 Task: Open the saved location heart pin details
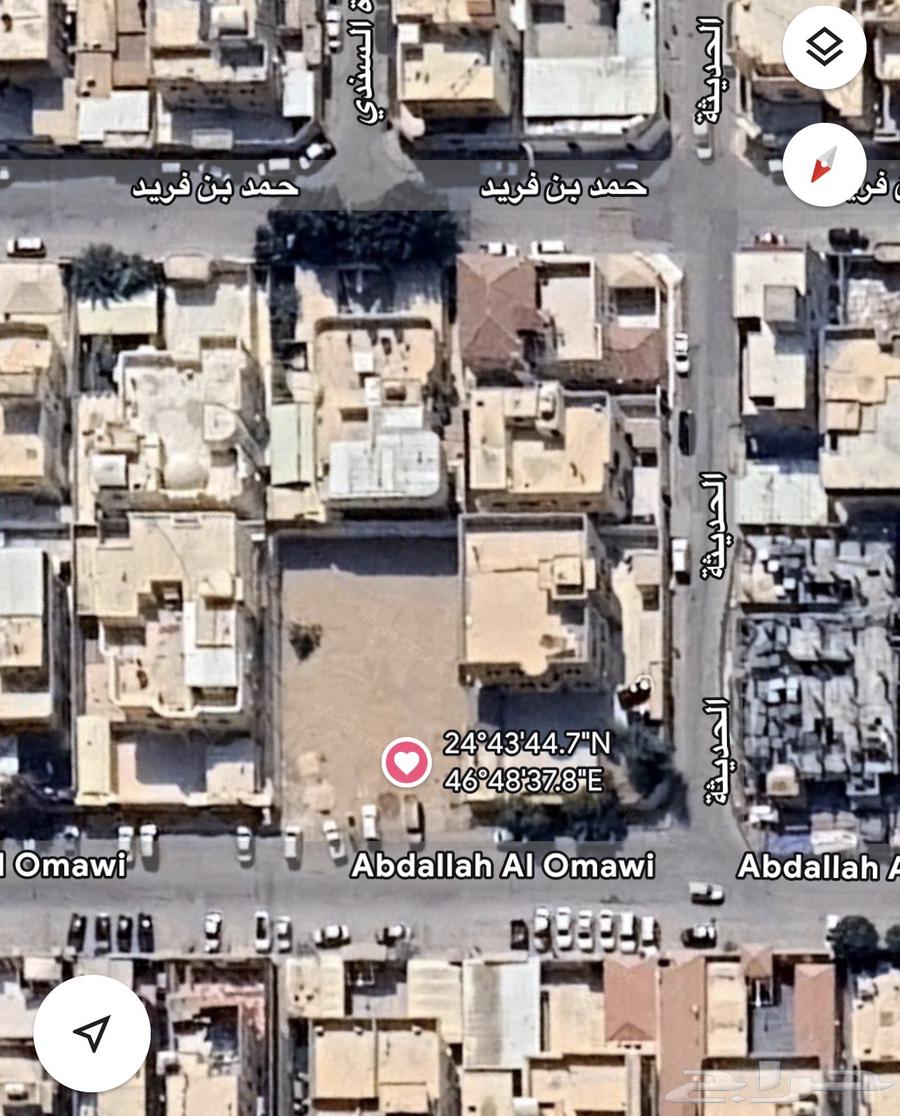point(407,763)
